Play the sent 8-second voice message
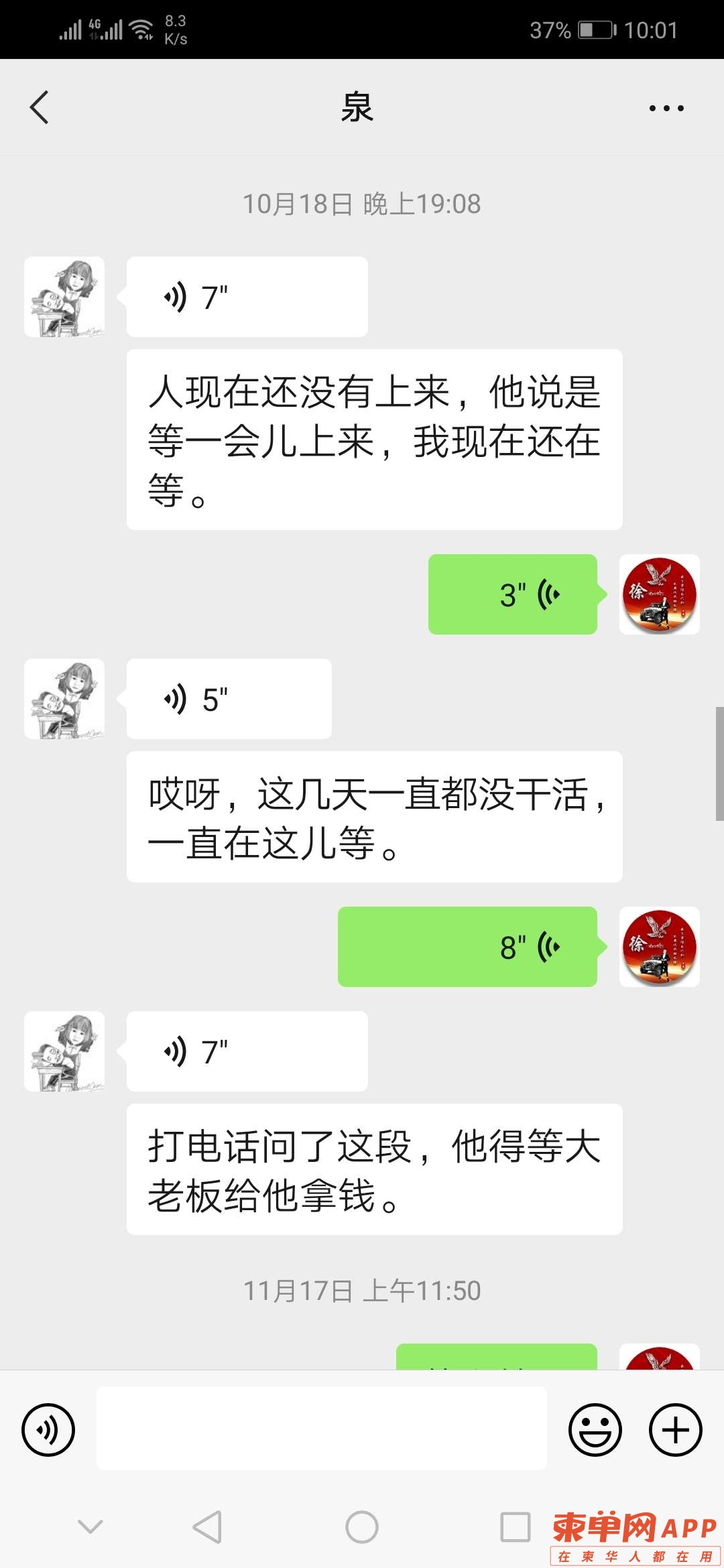Image resolution: width=724 pixels, height=1568 pixels. (x=467, y=947)
